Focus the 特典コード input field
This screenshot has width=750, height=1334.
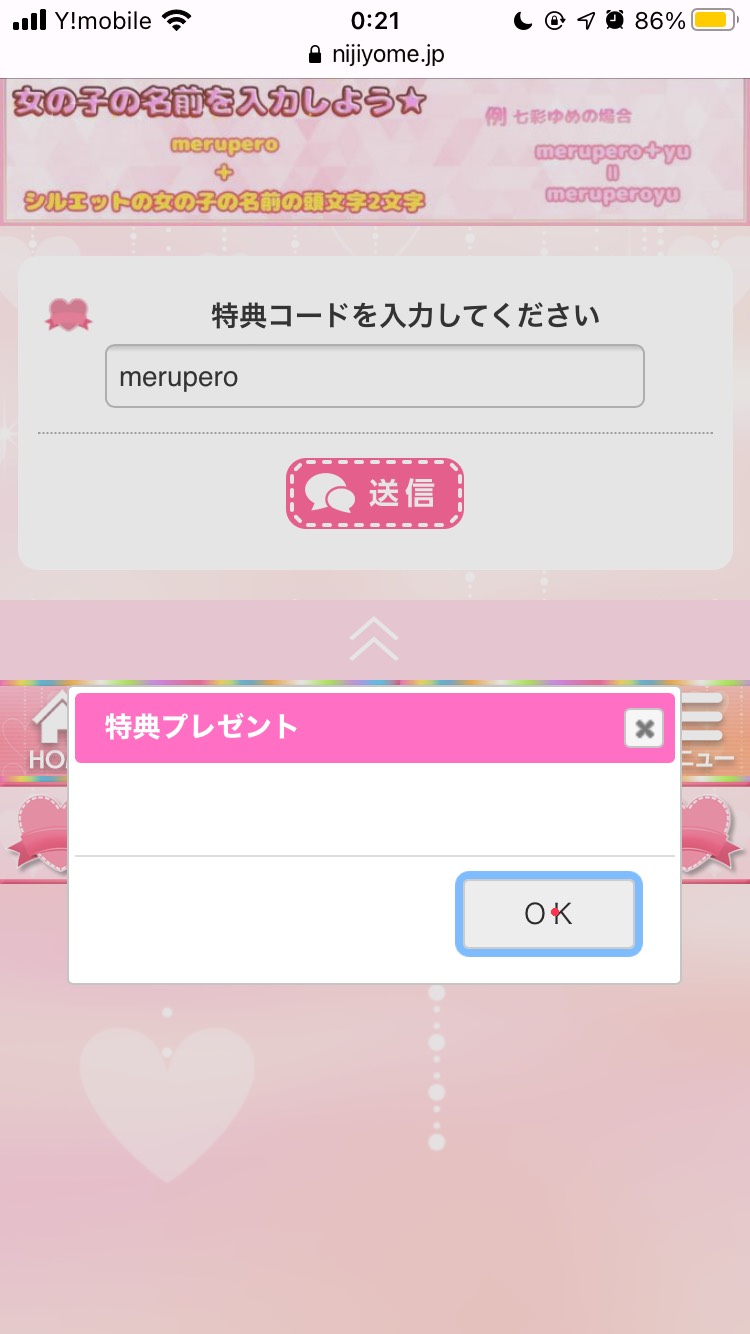coord(375,377)
